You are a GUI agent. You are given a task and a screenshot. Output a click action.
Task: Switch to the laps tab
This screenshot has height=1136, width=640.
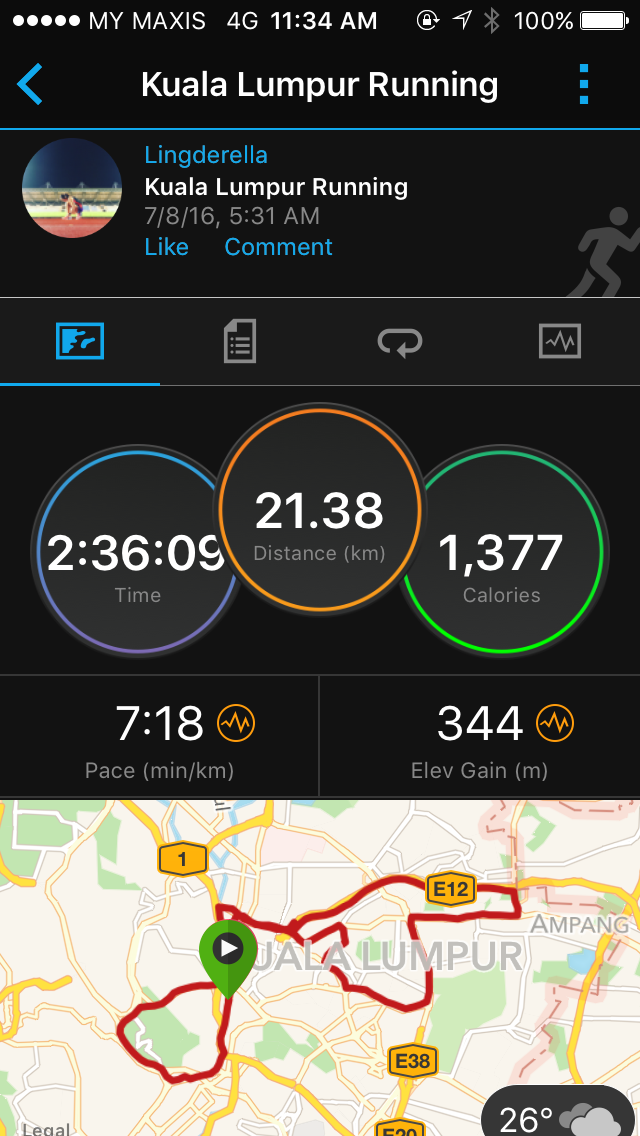coord(400,341)
